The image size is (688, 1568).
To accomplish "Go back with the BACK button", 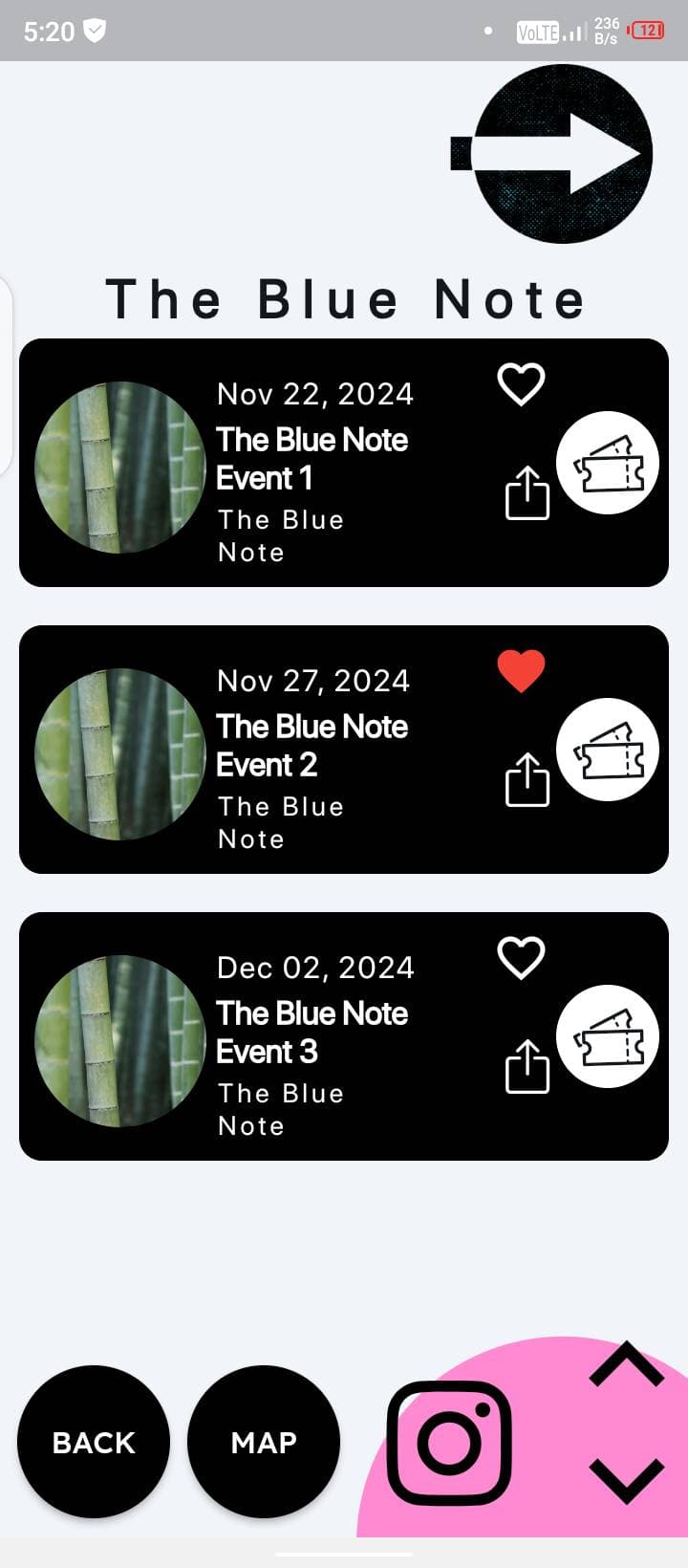I will point(94,1442).
